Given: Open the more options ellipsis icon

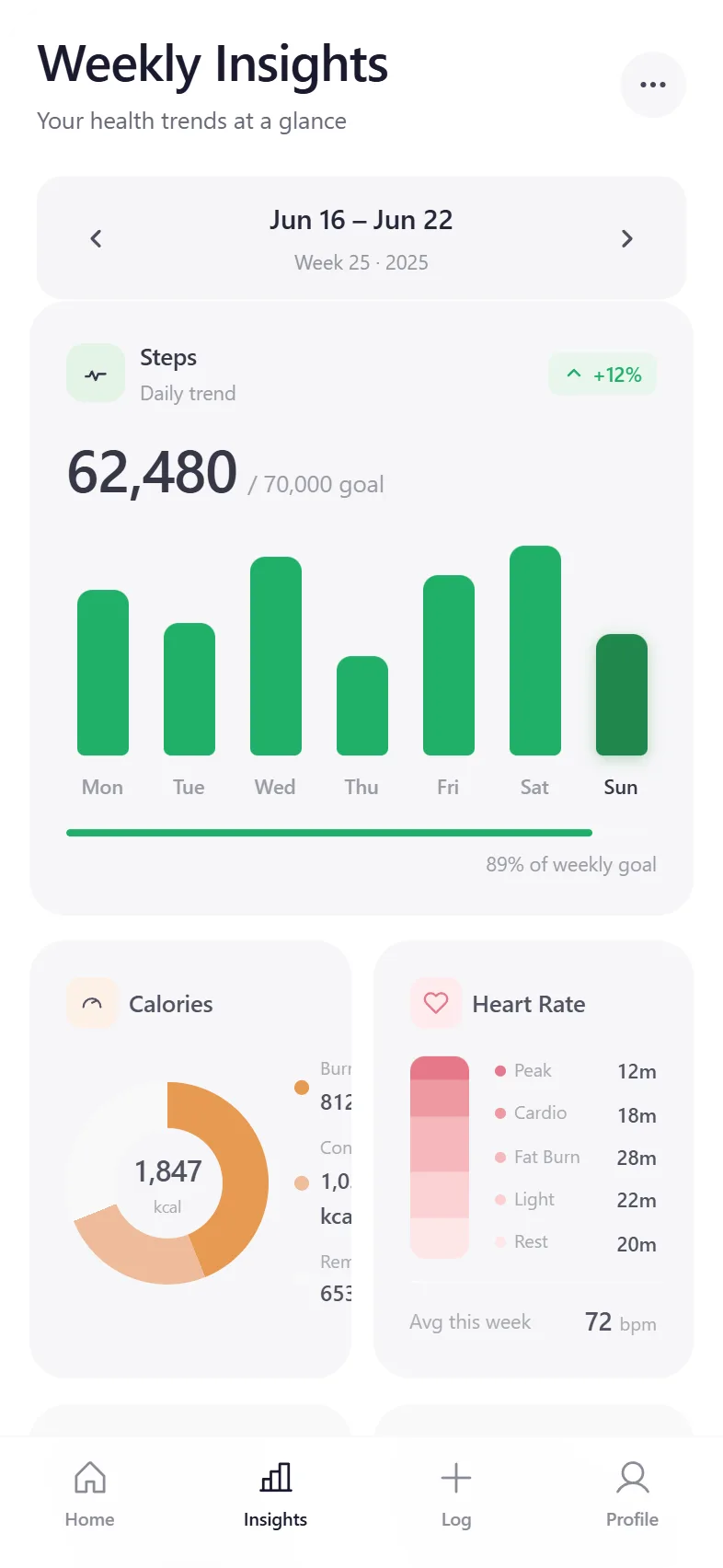Looking at the screenshot, I should [652, 84].
